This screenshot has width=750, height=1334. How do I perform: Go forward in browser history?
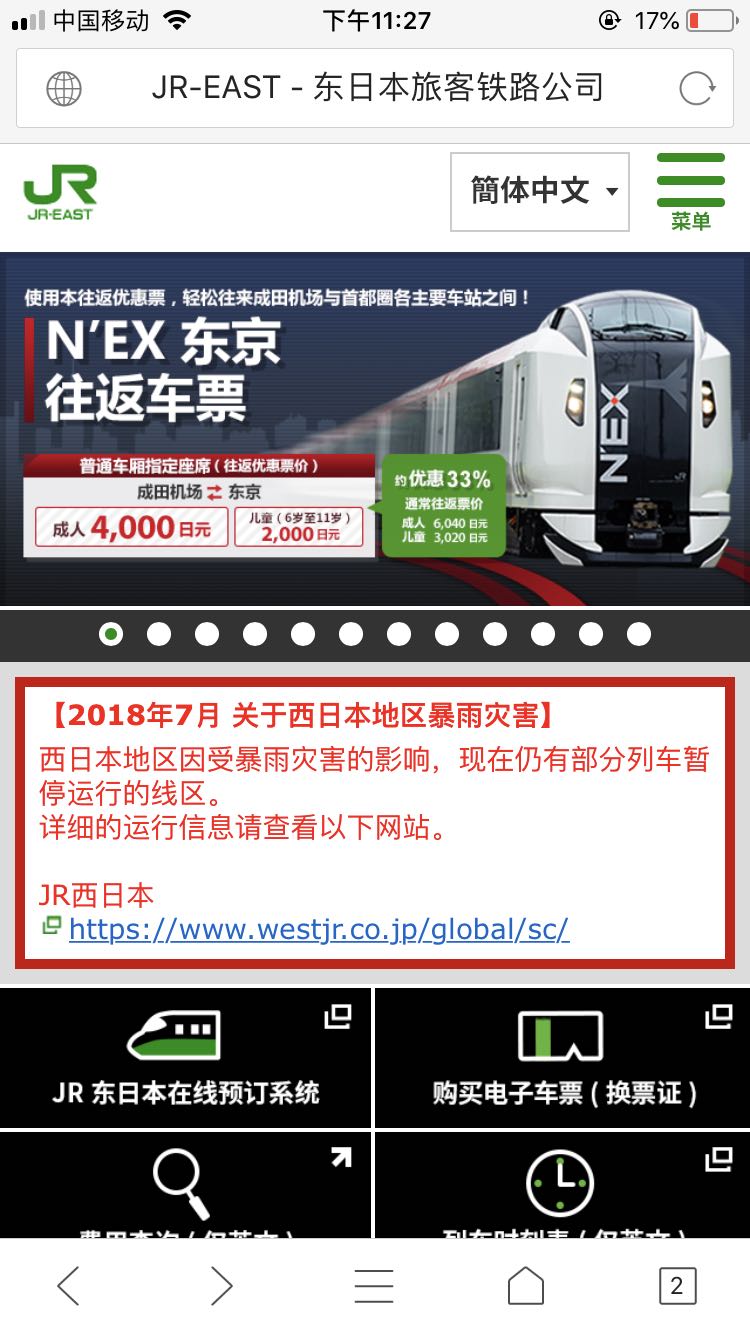221,1286
